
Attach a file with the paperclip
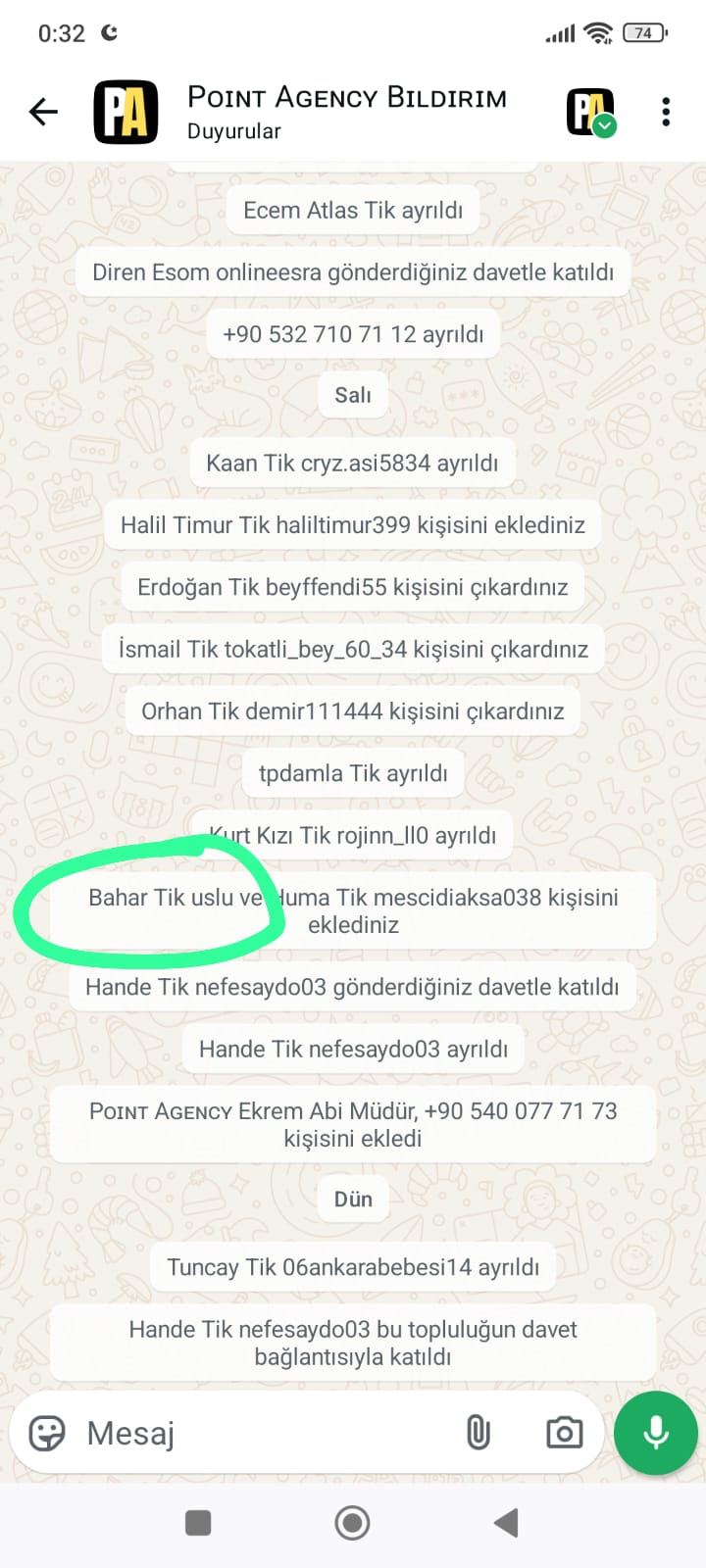478,1433
